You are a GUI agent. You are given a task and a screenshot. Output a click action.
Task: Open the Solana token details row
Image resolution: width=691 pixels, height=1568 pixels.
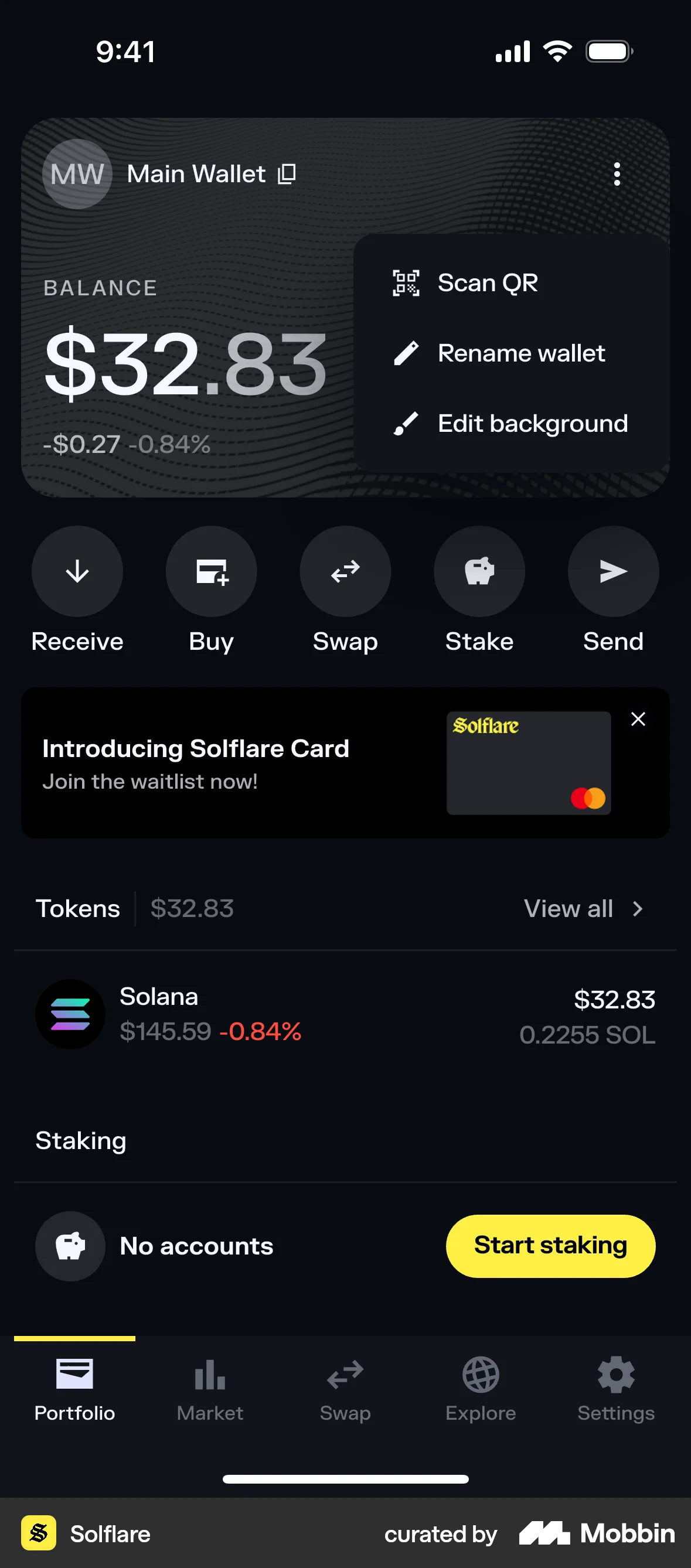(x=345, y=1015)
